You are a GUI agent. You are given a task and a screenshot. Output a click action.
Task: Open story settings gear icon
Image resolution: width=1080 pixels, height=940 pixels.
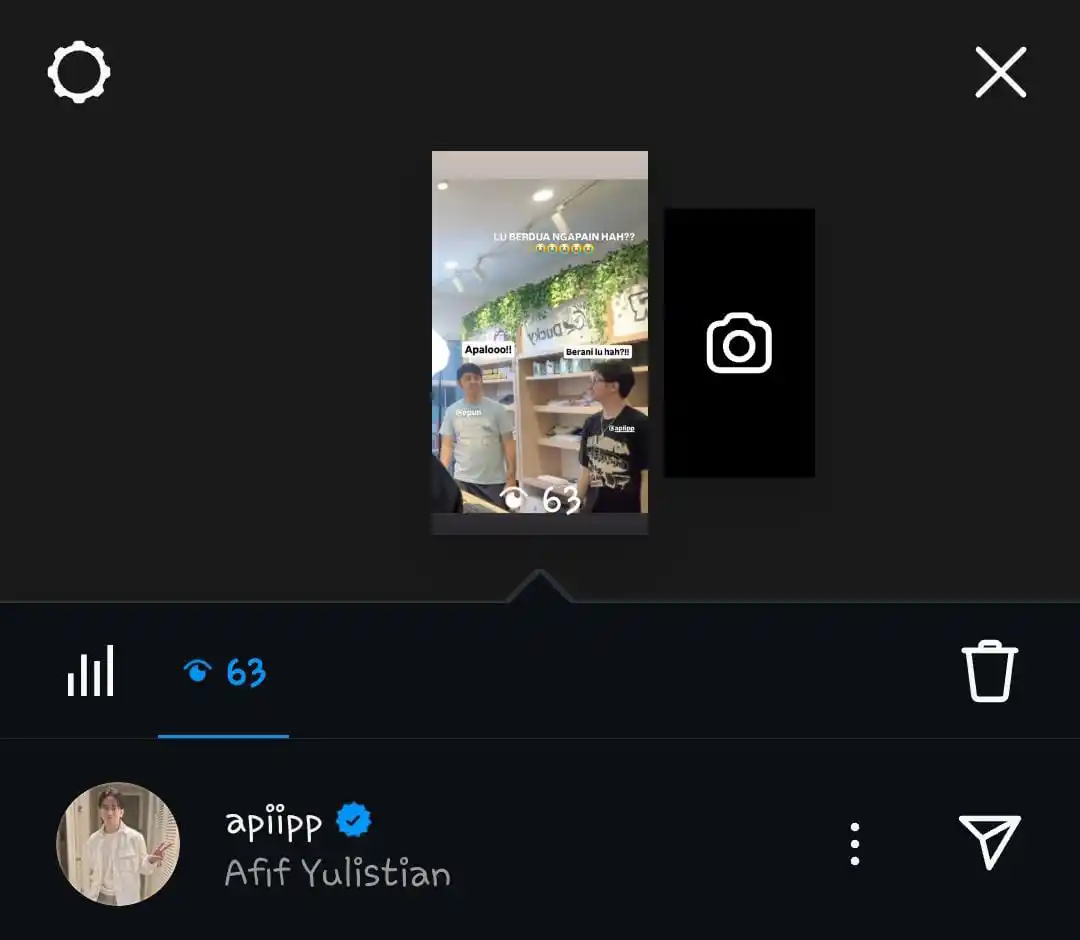coord(79,72)
